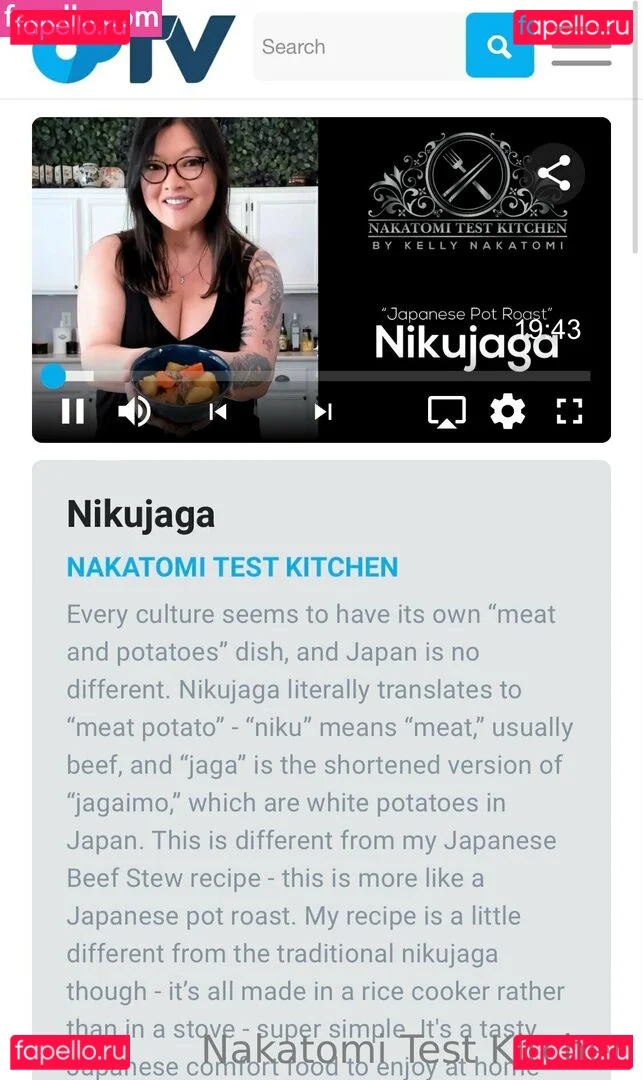Image resolution: width=643 pixels, height=1080 pixels.
Task: Mute the video sound
Action: tap(134, 411)
